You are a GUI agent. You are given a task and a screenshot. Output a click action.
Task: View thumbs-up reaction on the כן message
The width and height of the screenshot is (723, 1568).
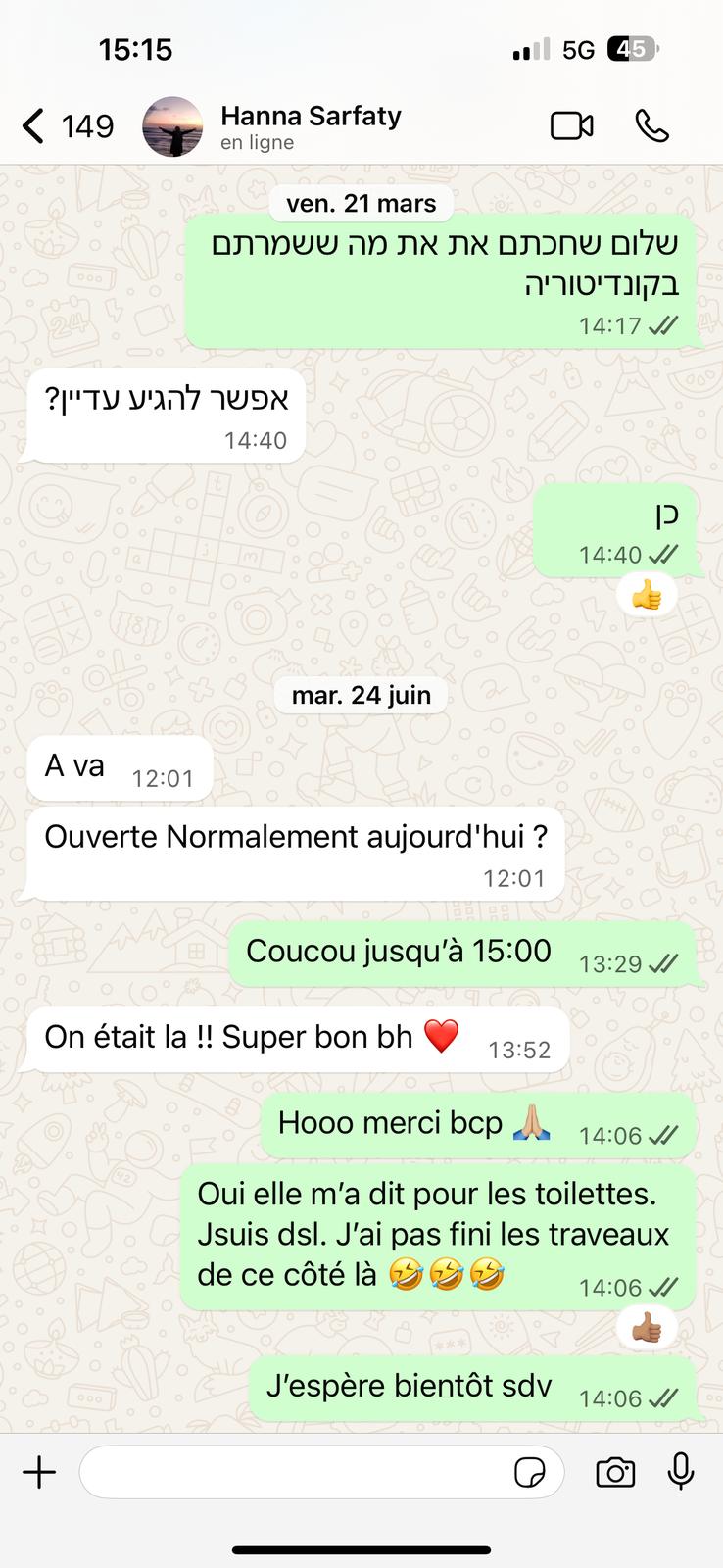click(647, 595)
